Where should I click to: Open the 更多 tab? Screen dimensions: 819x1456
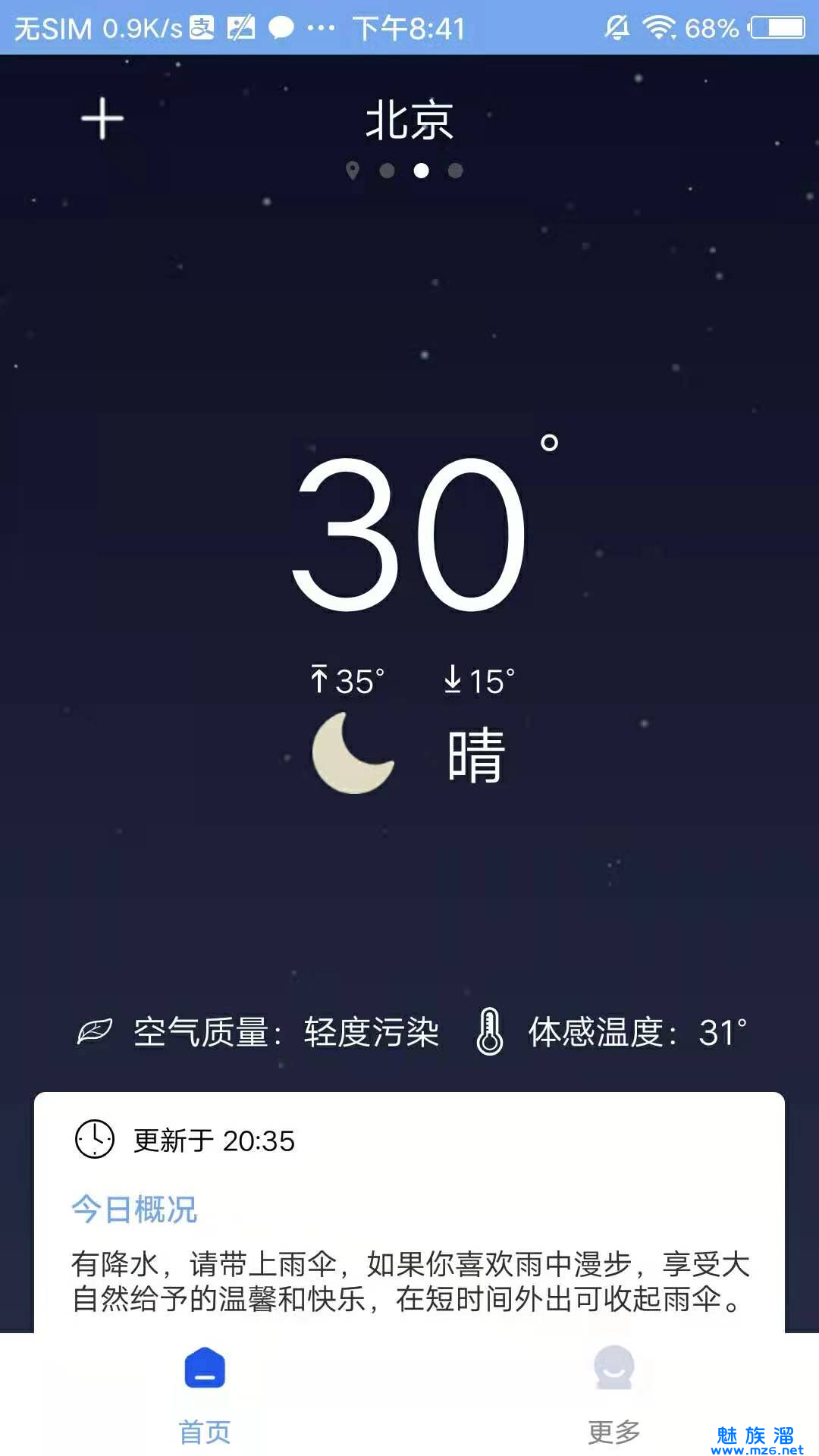coord(614,1395)
